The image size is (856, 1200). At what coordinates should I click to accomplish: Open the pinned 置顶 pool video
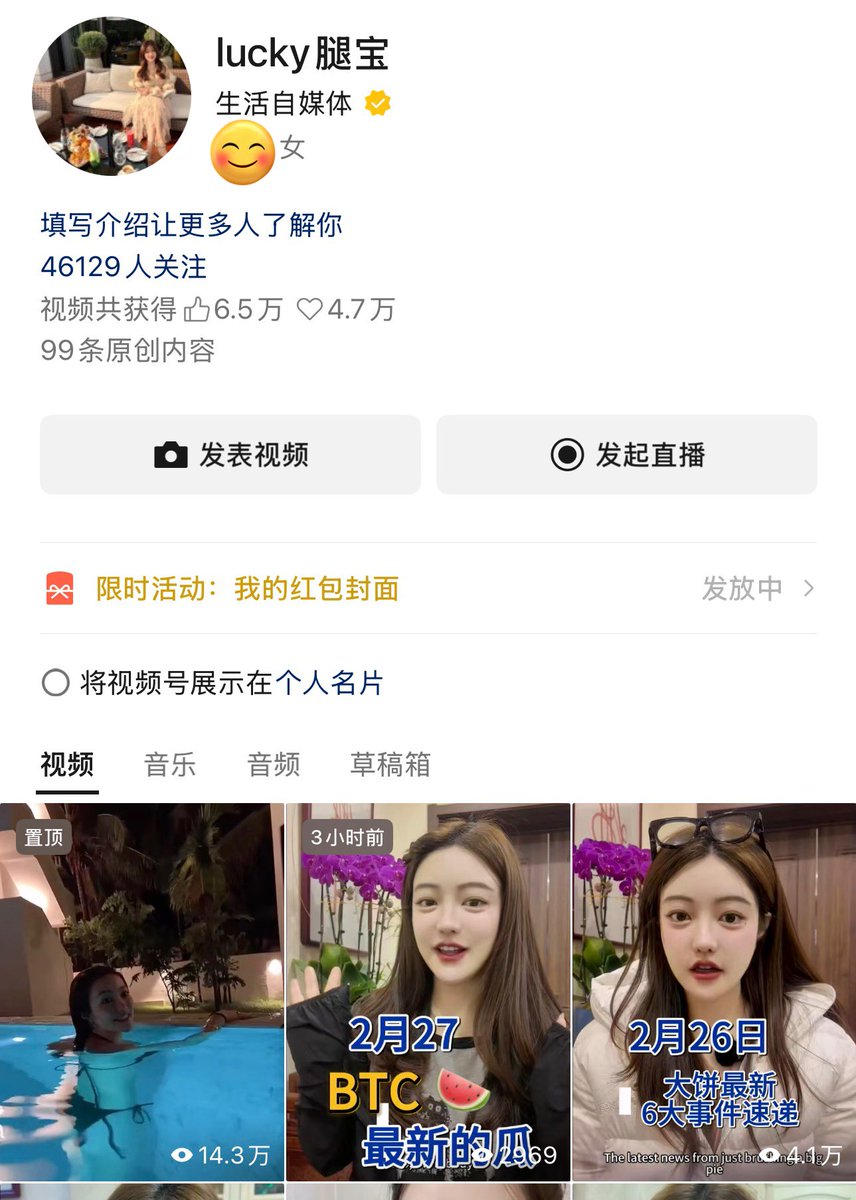[x=142, y=992]
